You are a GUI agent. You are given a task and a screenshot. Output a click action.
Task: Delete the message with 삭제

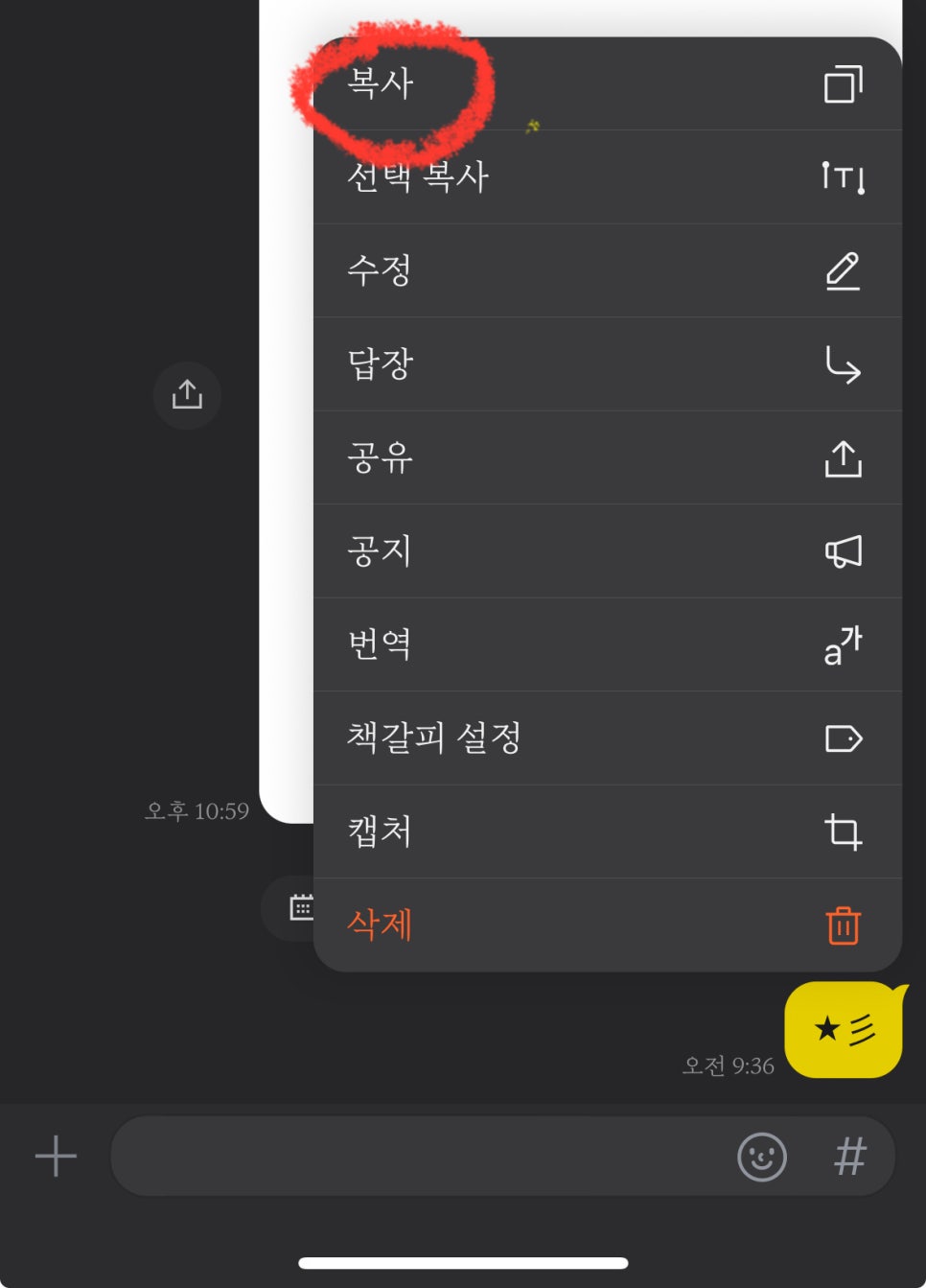(607, 925)
